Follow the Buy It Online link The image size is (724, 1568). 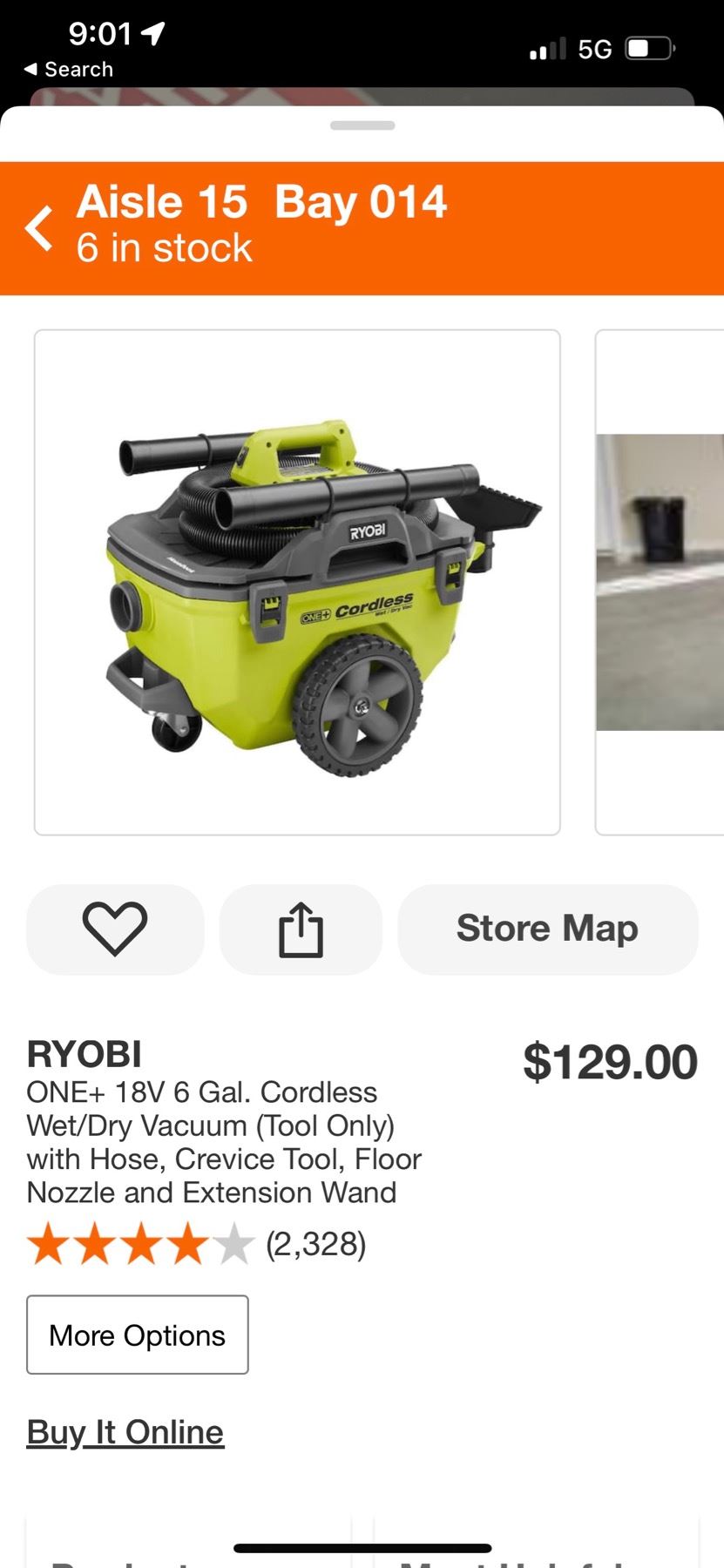click(125, 1432)
